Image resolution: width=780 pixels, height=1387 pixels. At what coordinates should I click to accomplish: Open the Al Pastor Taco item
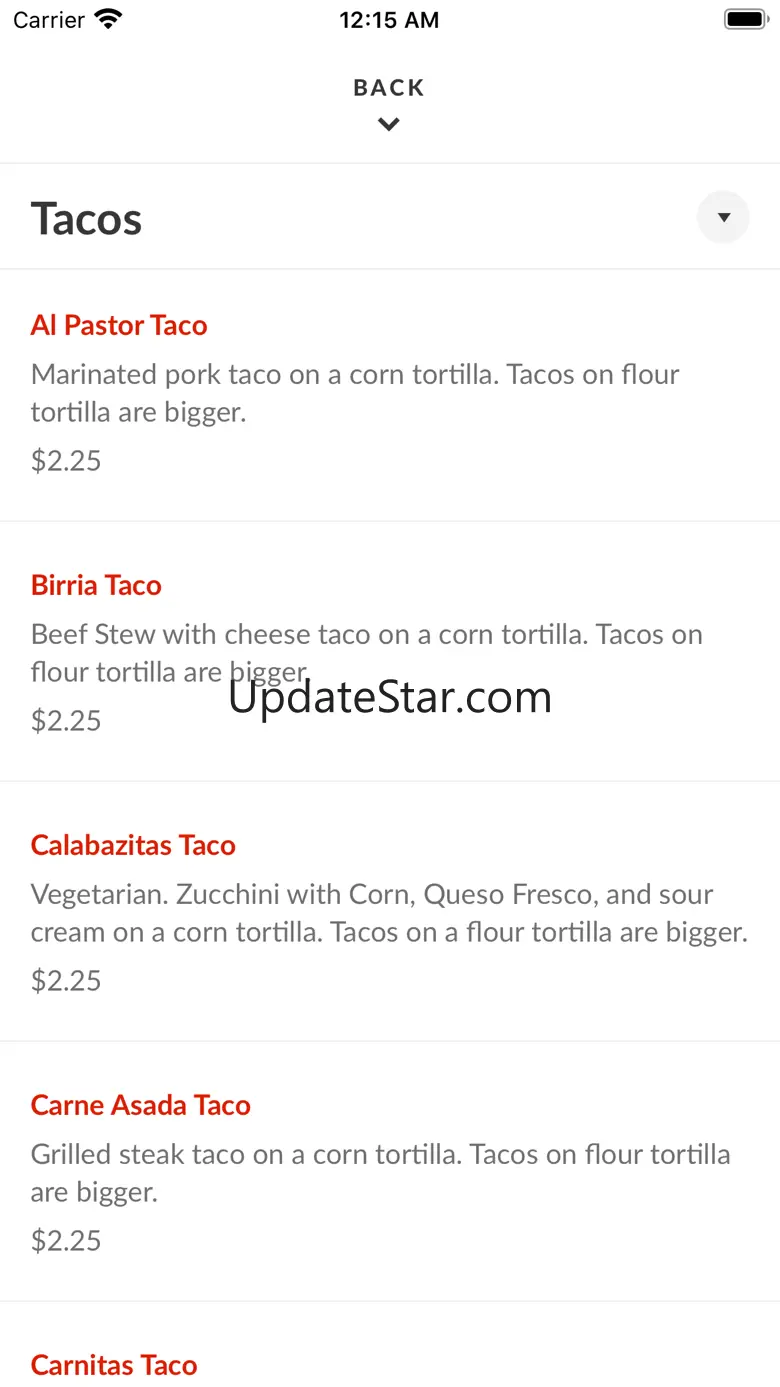tap(119, 325)
